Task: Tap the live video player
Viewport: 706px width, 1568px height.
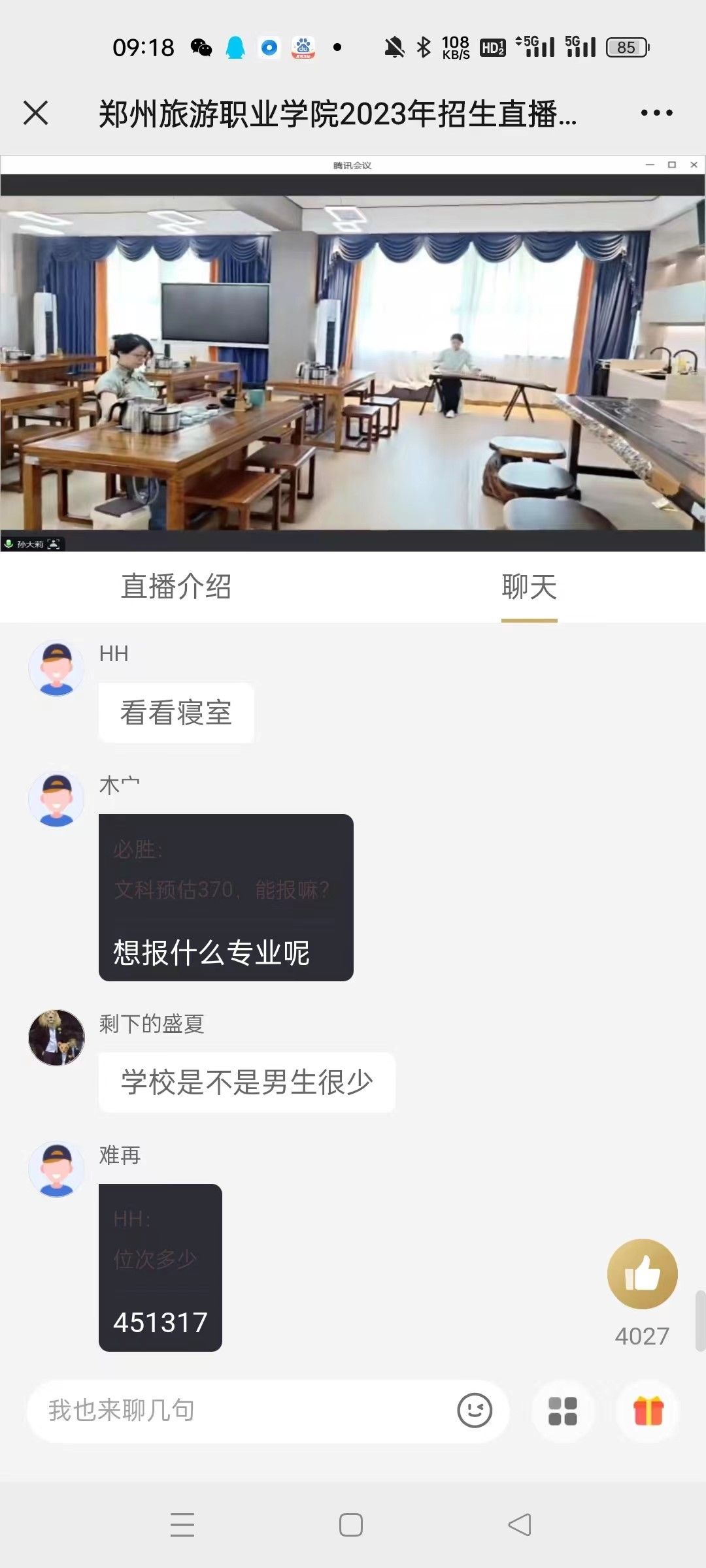Action: point(353,363)
